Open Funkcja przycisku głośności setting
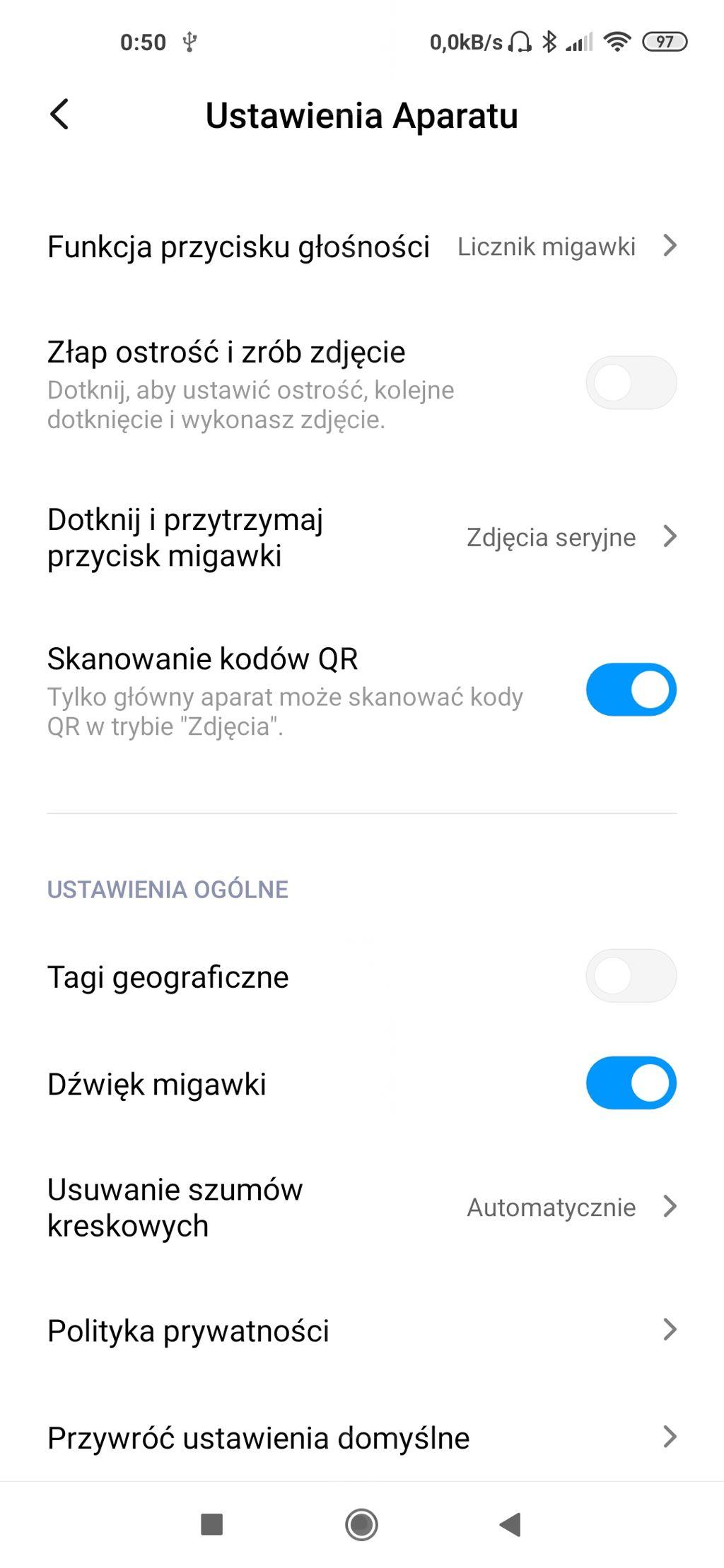 point(361,247)
